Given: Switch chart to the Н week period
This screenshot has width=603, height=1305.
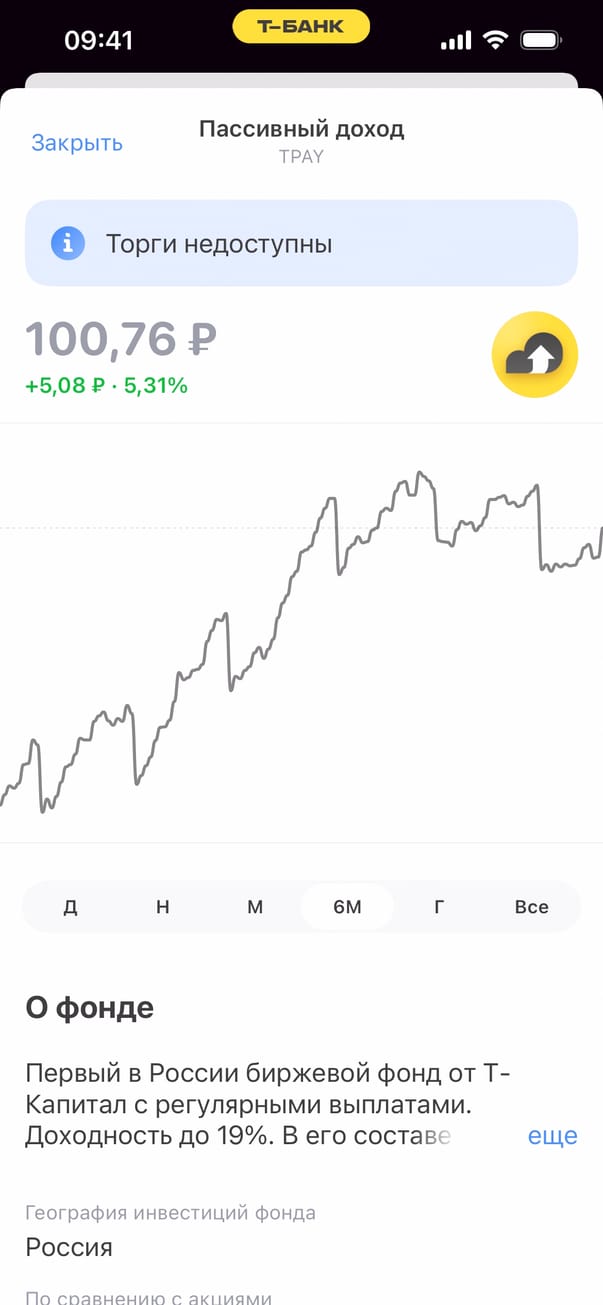Looking at the screenshot, I should [x=163, y=907].
